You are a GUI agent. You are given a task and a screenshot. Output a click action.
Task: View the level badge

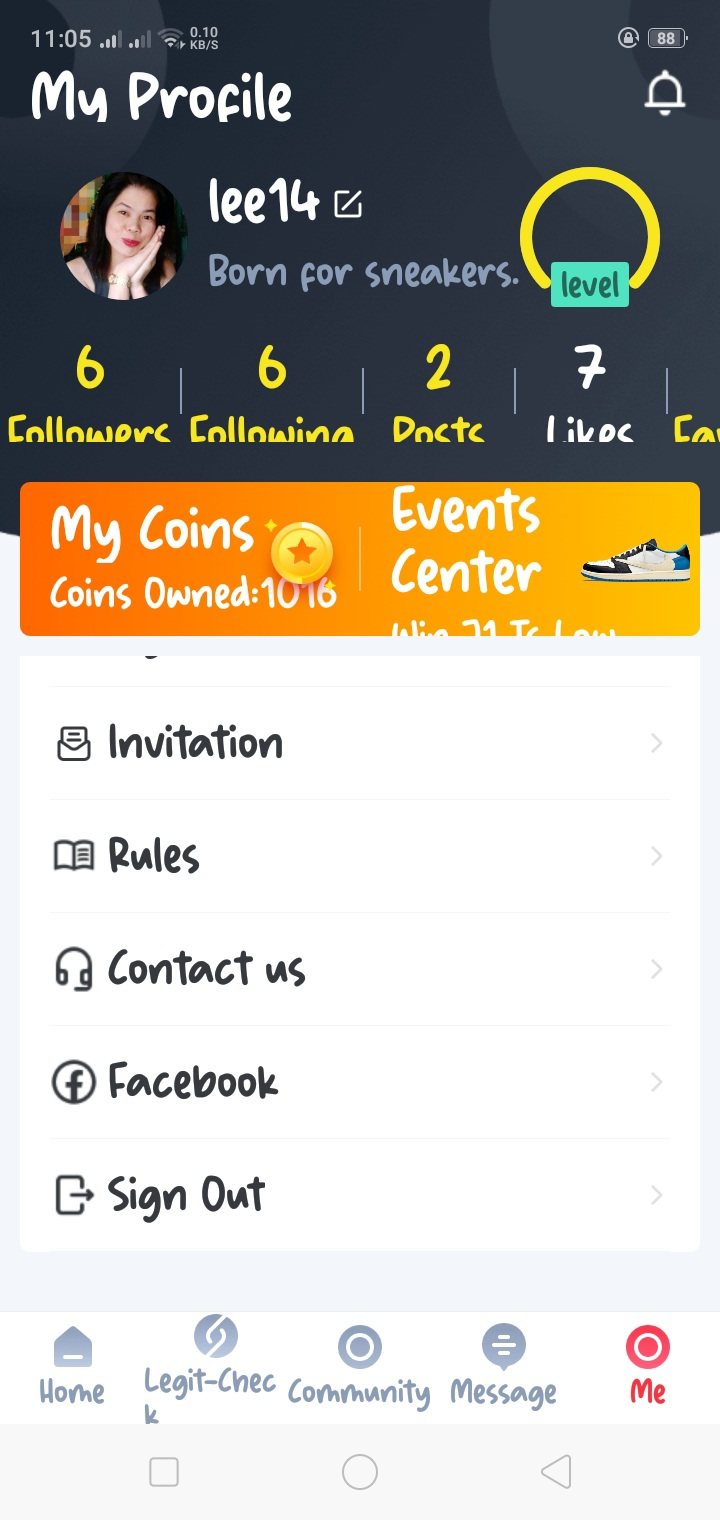[x=590, y=284]
